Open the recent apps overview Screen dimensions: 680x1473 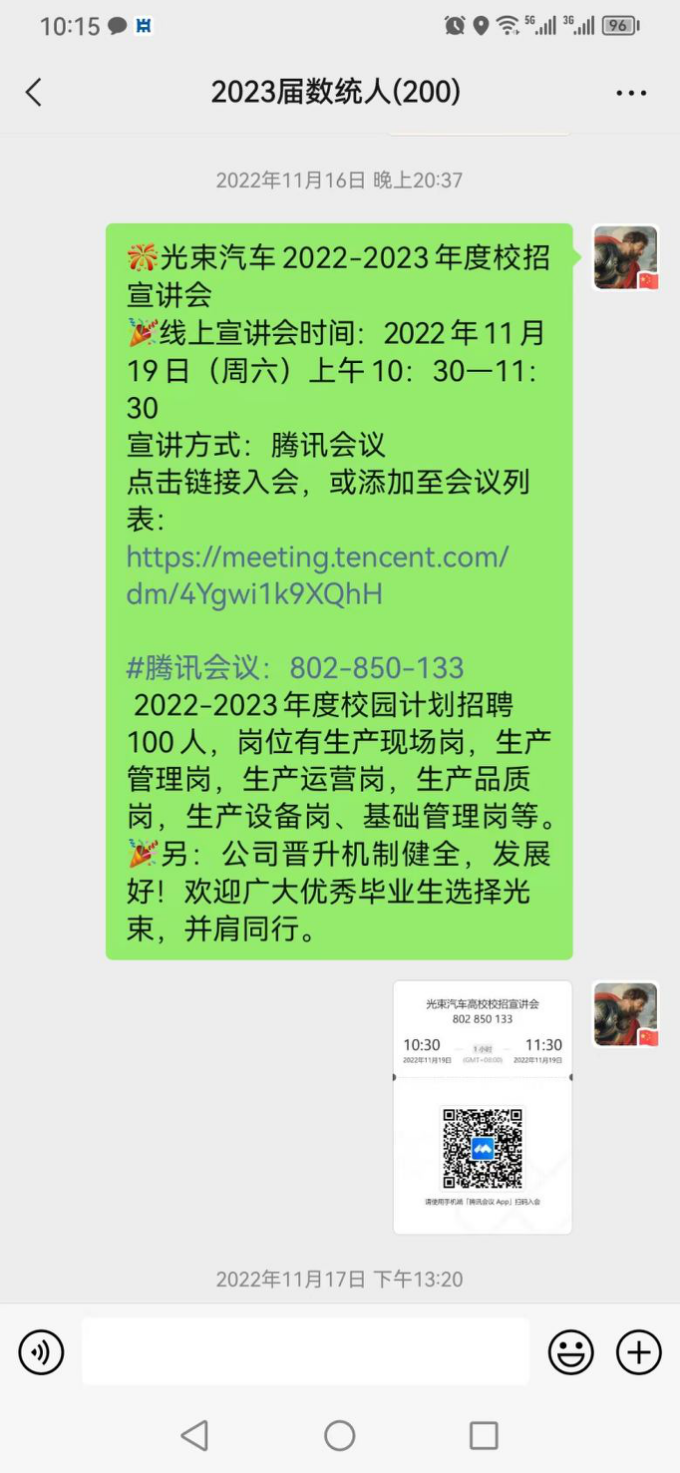click(484, 1436)
